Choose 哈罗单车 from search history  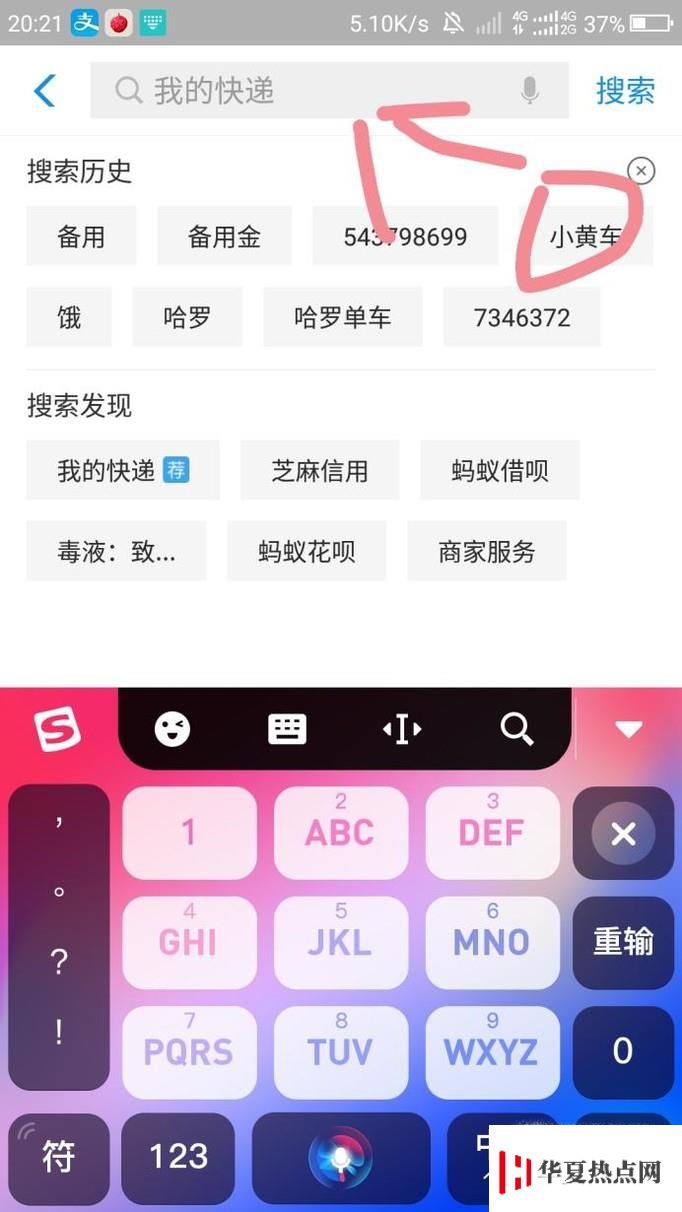click(342, 318)
